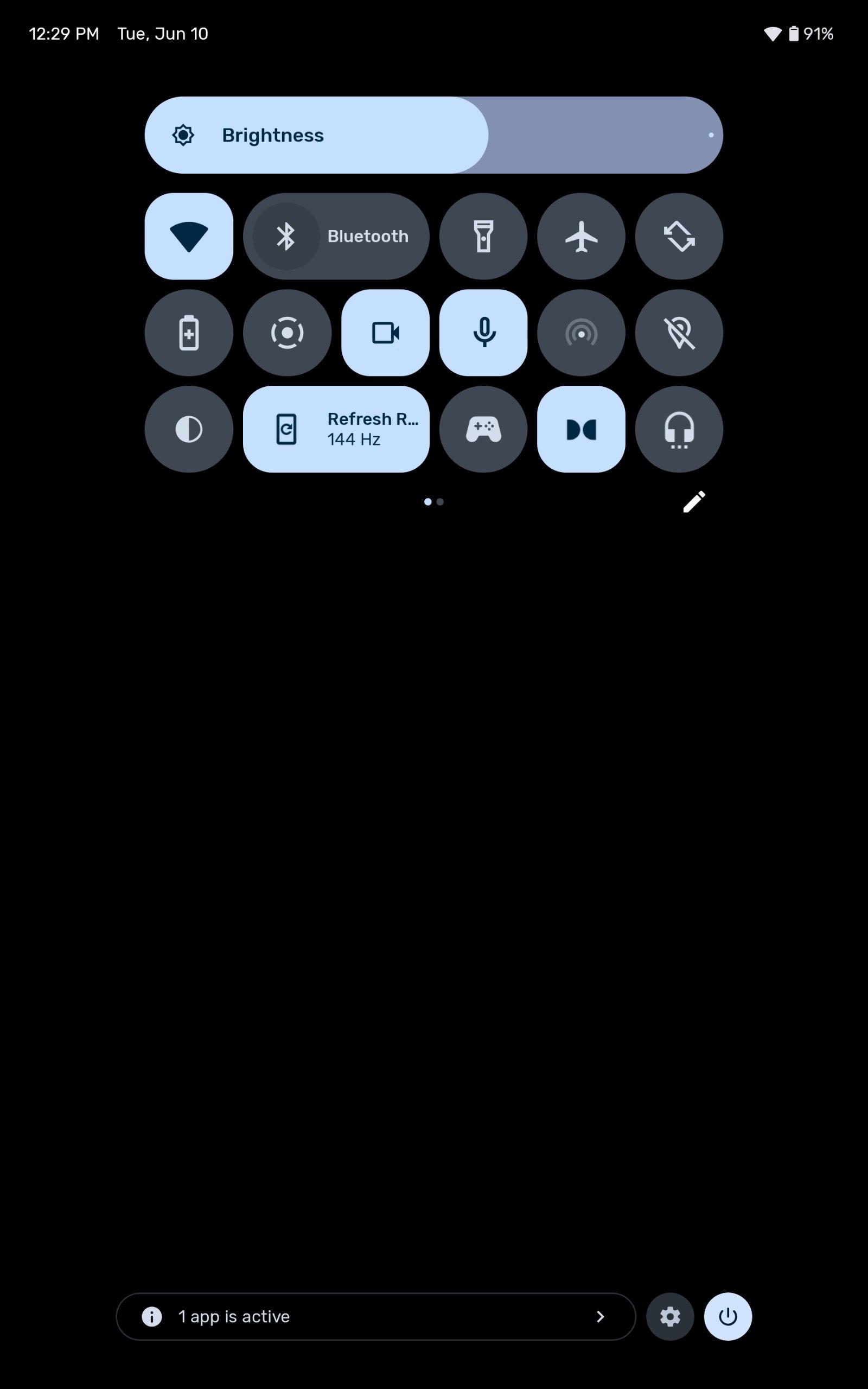
Task: Change Refresh Rate from 144 Hz
Action: point(336,429)
